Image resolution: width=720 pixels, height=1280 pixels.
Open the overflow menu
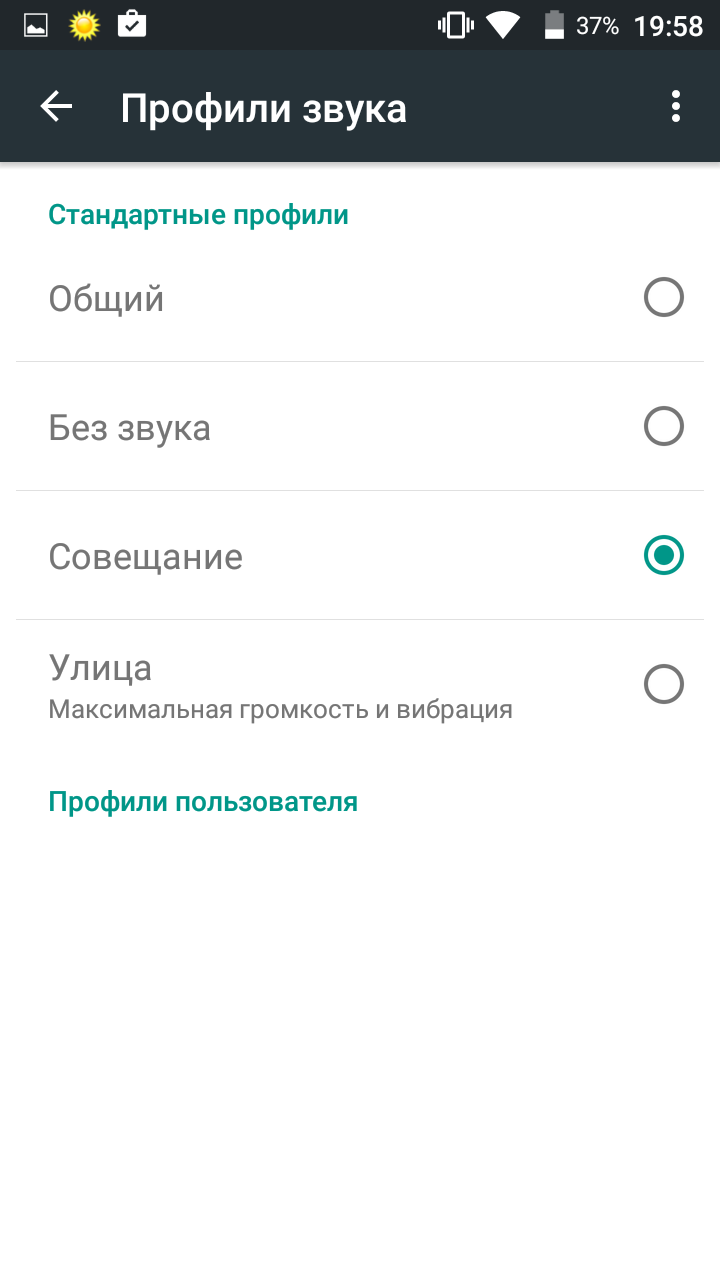click(x=676, y=107)
